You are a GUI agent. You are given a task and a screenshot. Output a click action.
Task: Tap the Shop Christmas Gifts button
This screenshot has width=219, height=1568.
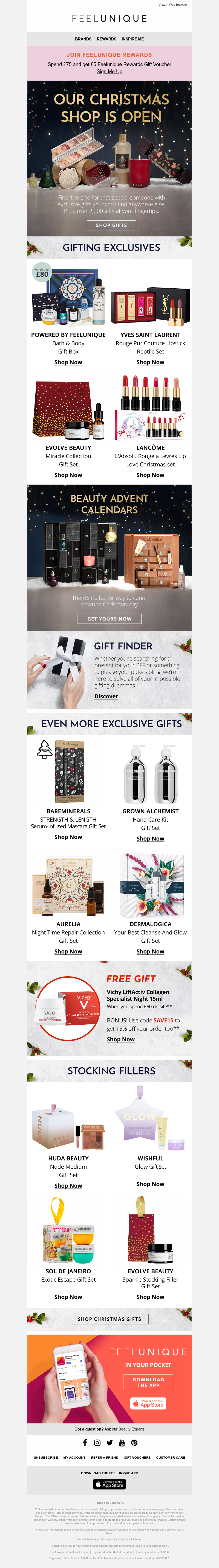(109, 1319)
